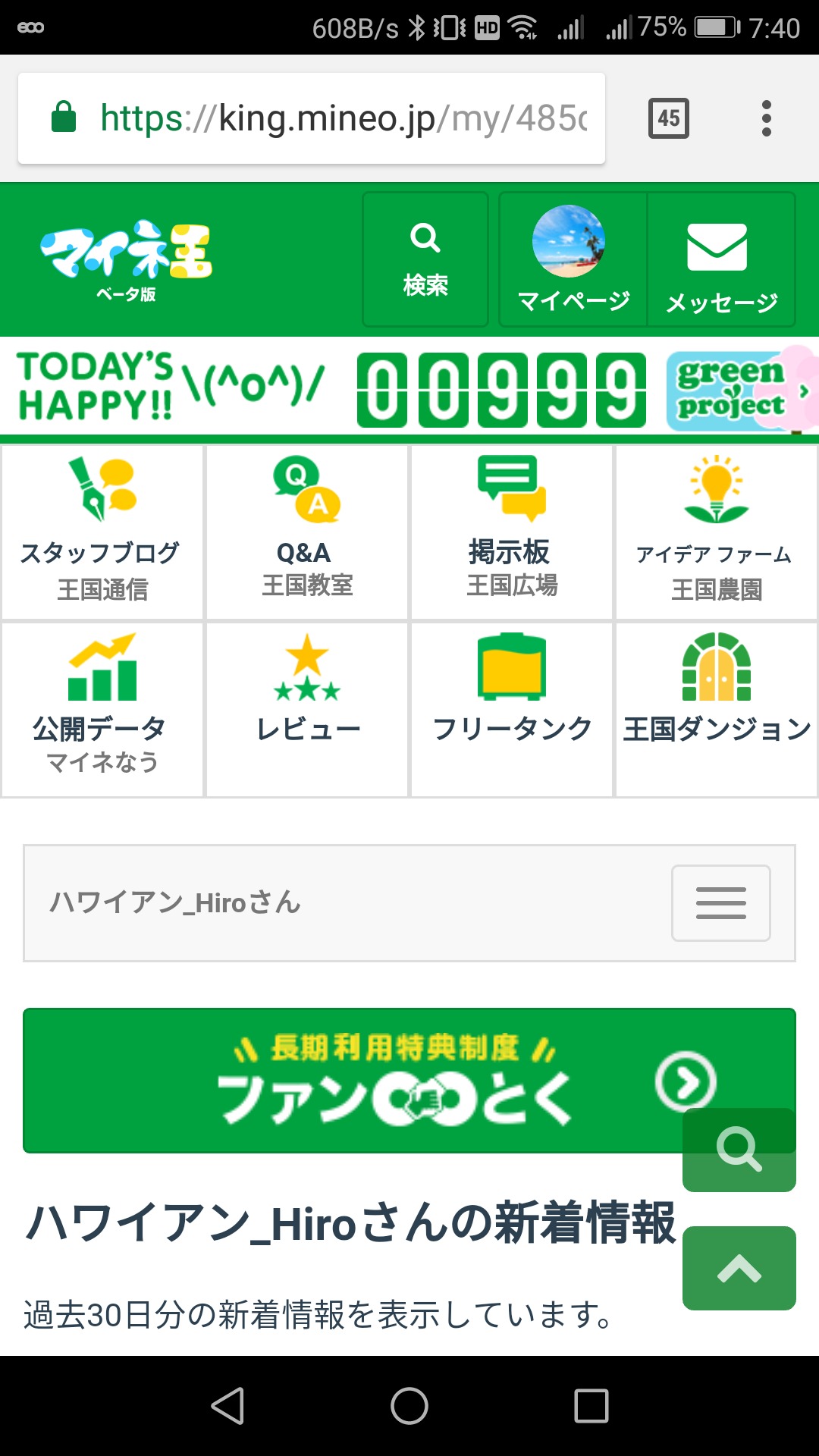
Task: Open 王国ダンジョン
Action: 716,709
